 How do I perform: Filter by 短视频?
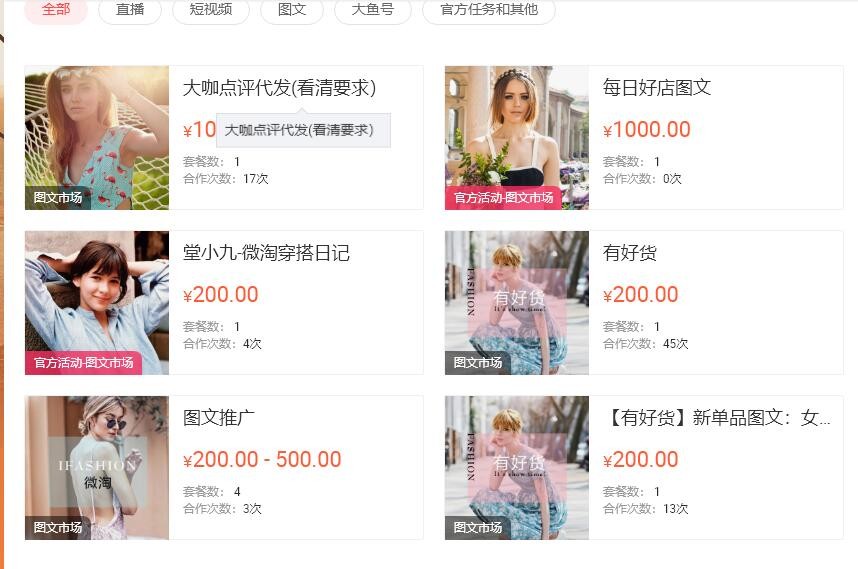pos(210,10)
